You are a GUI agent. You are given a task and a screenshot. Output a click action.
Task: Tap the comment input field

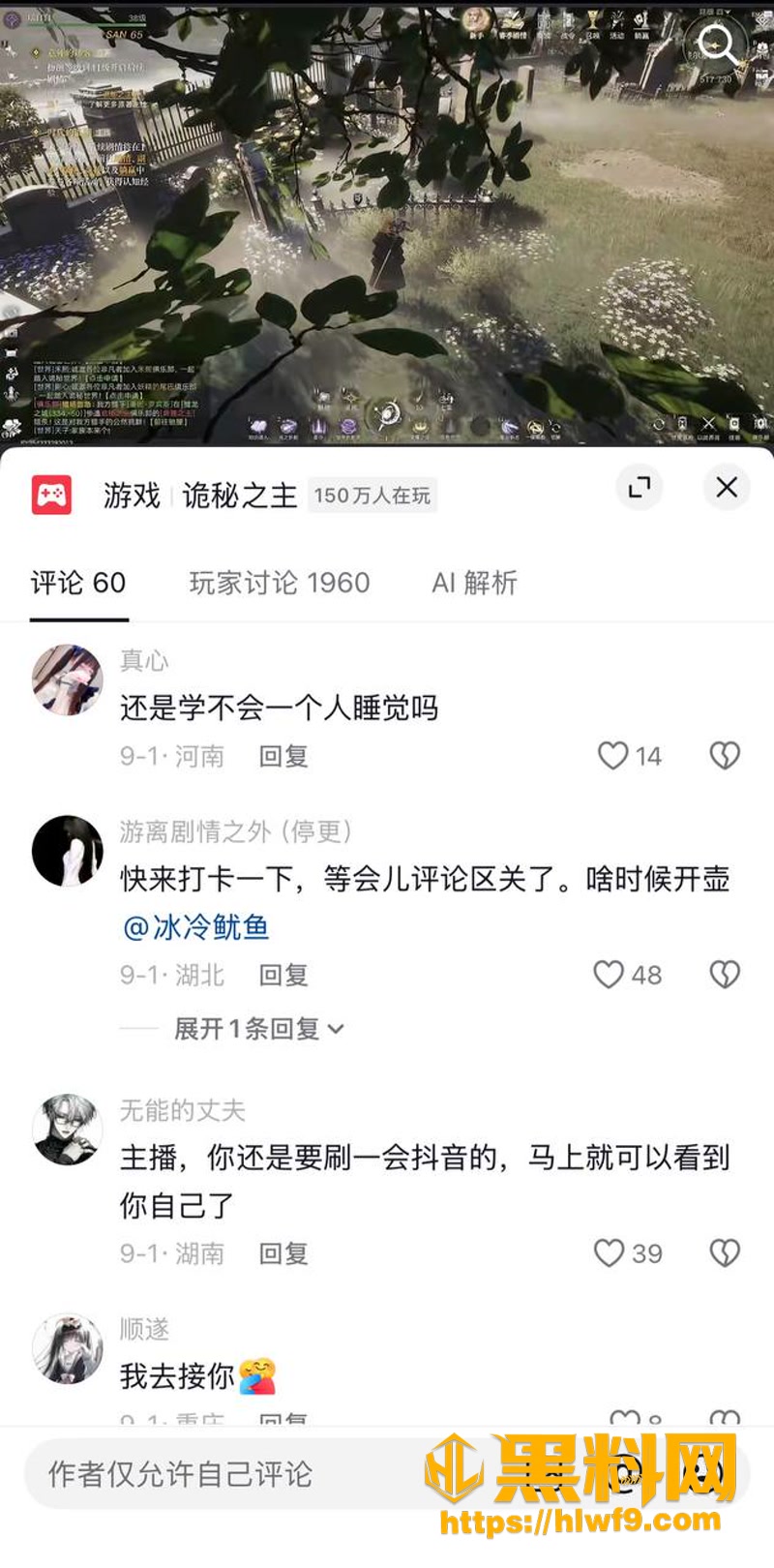[387, 1474]
